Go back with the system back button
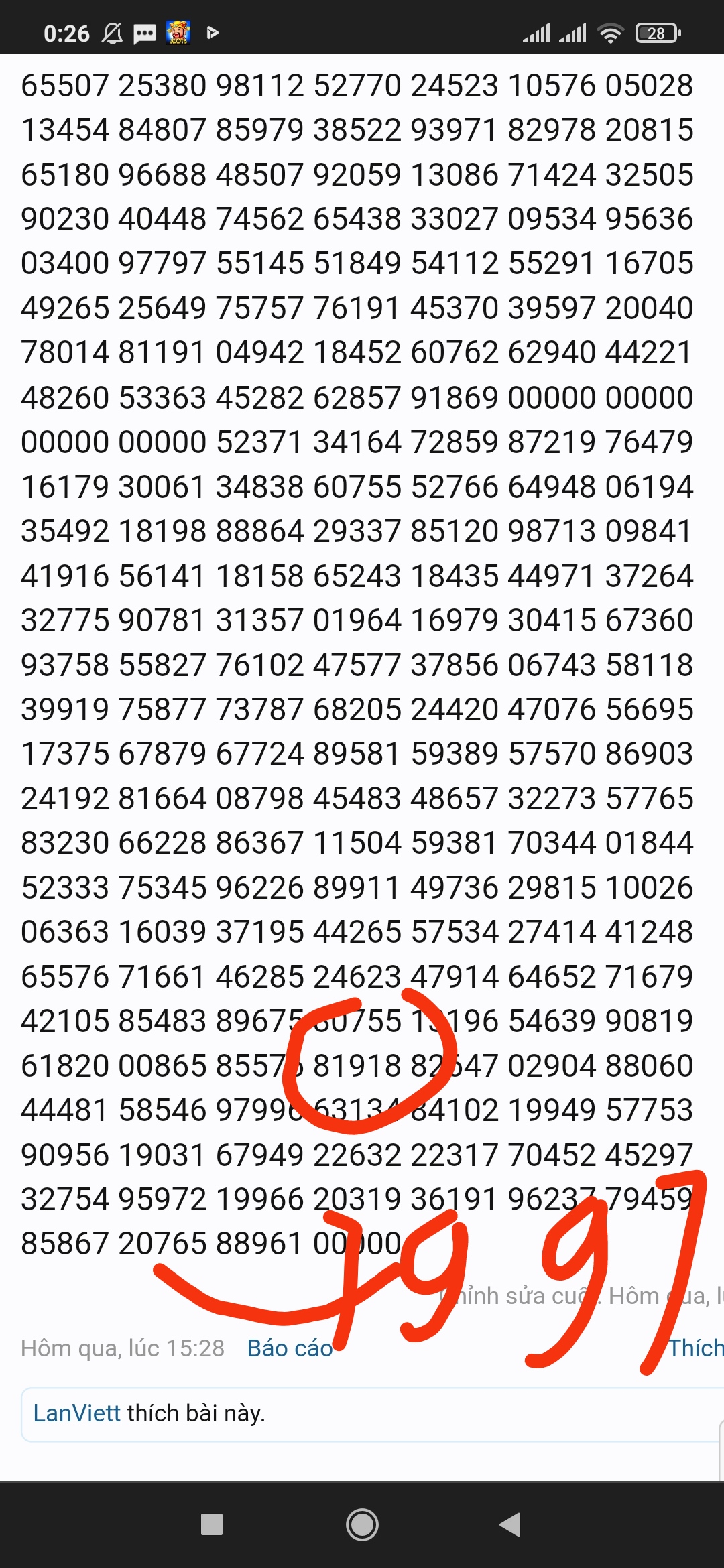The width and height of the screenshot is (724, 1568). 510,1524
